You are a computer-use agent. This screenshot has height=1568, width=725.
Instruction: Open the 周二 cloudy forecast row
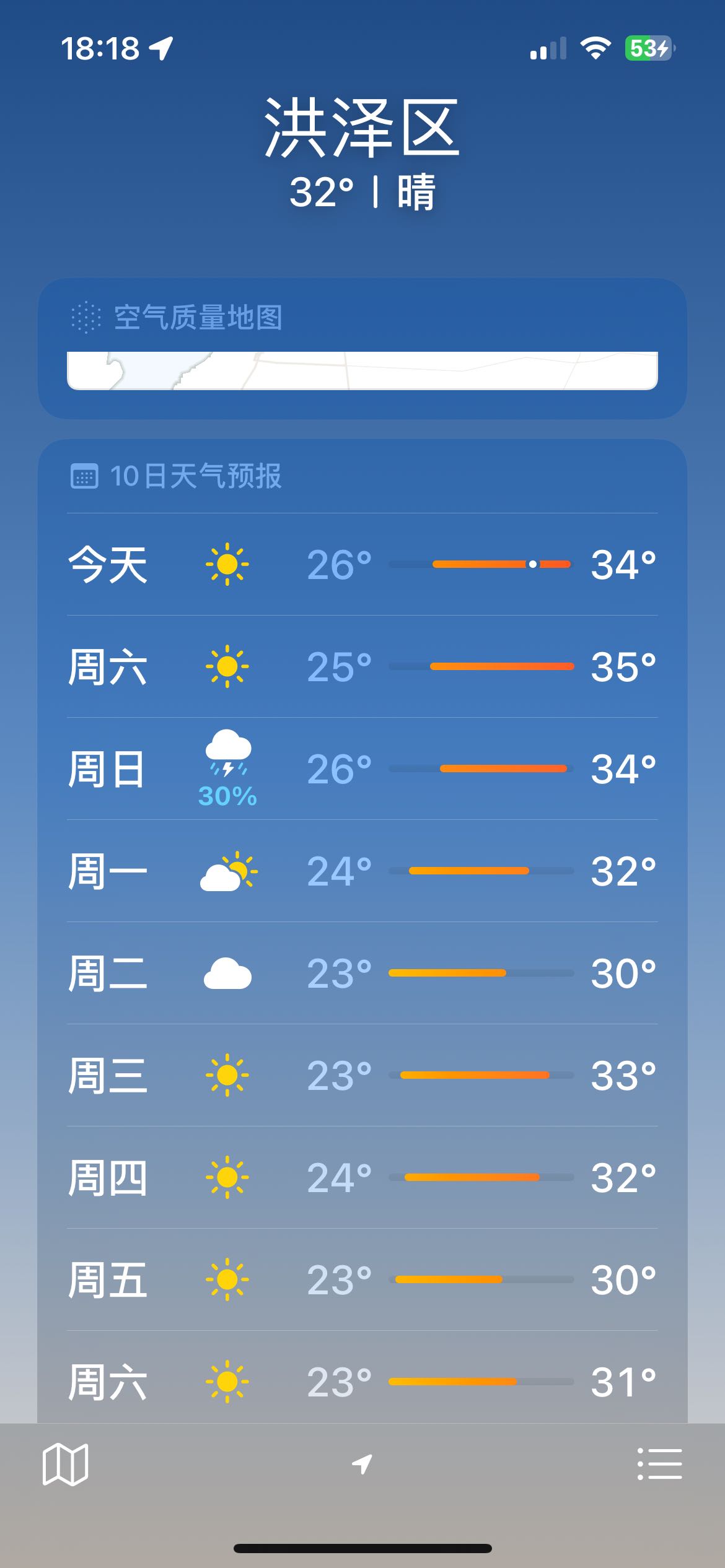[362, 973]
